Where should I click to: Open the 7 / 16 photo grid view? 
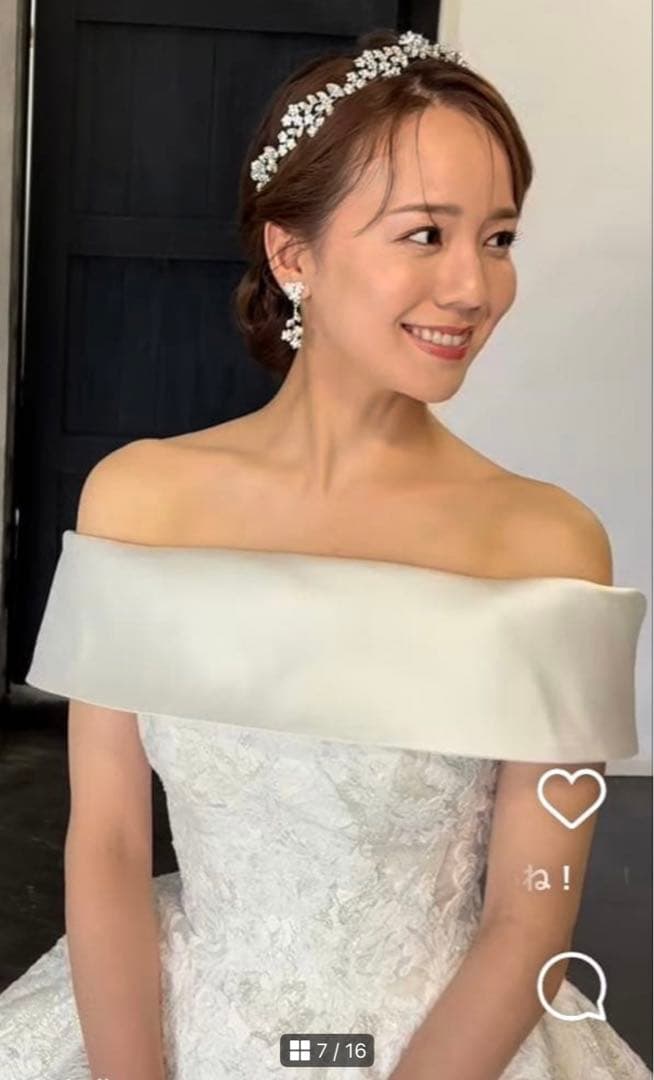326,1050
